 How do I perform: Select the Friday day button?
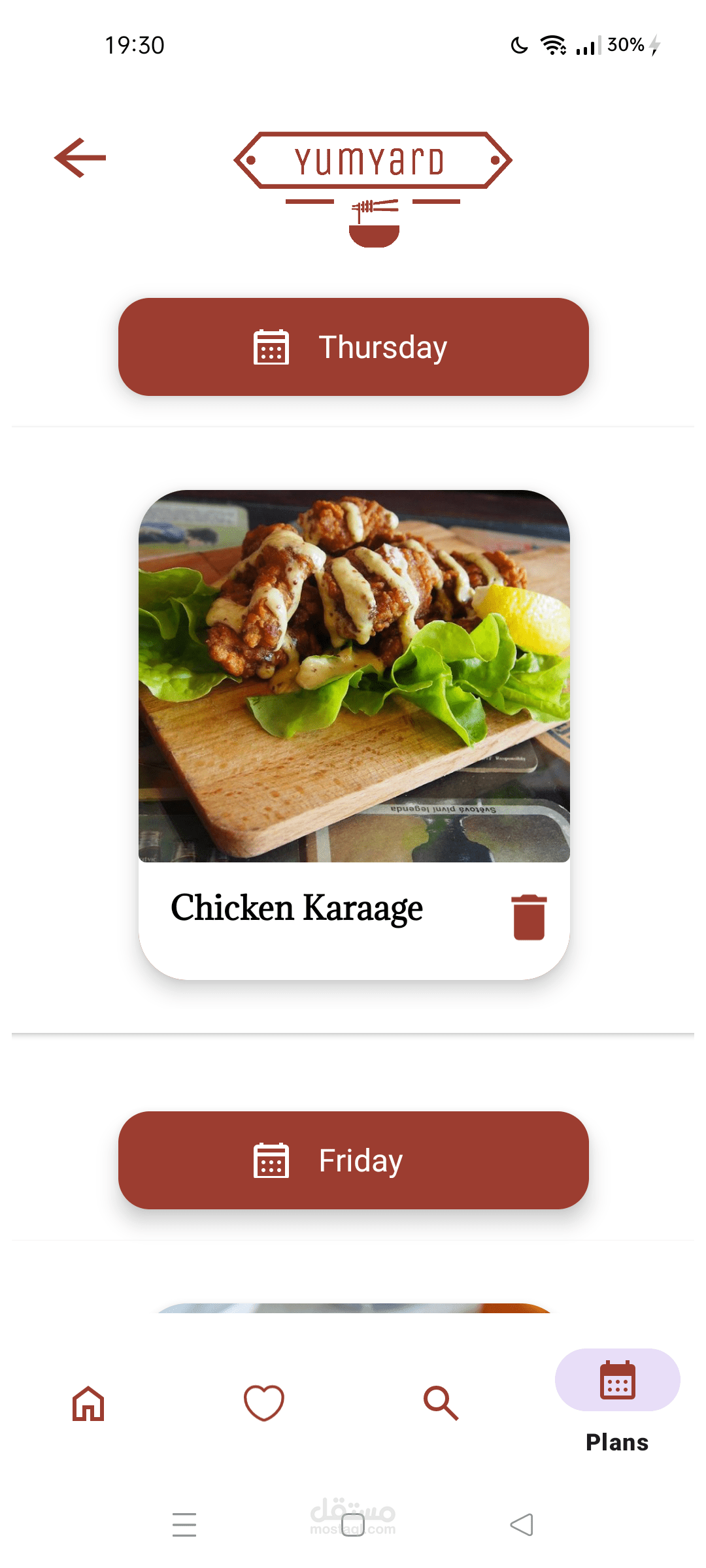point(353,1160)
